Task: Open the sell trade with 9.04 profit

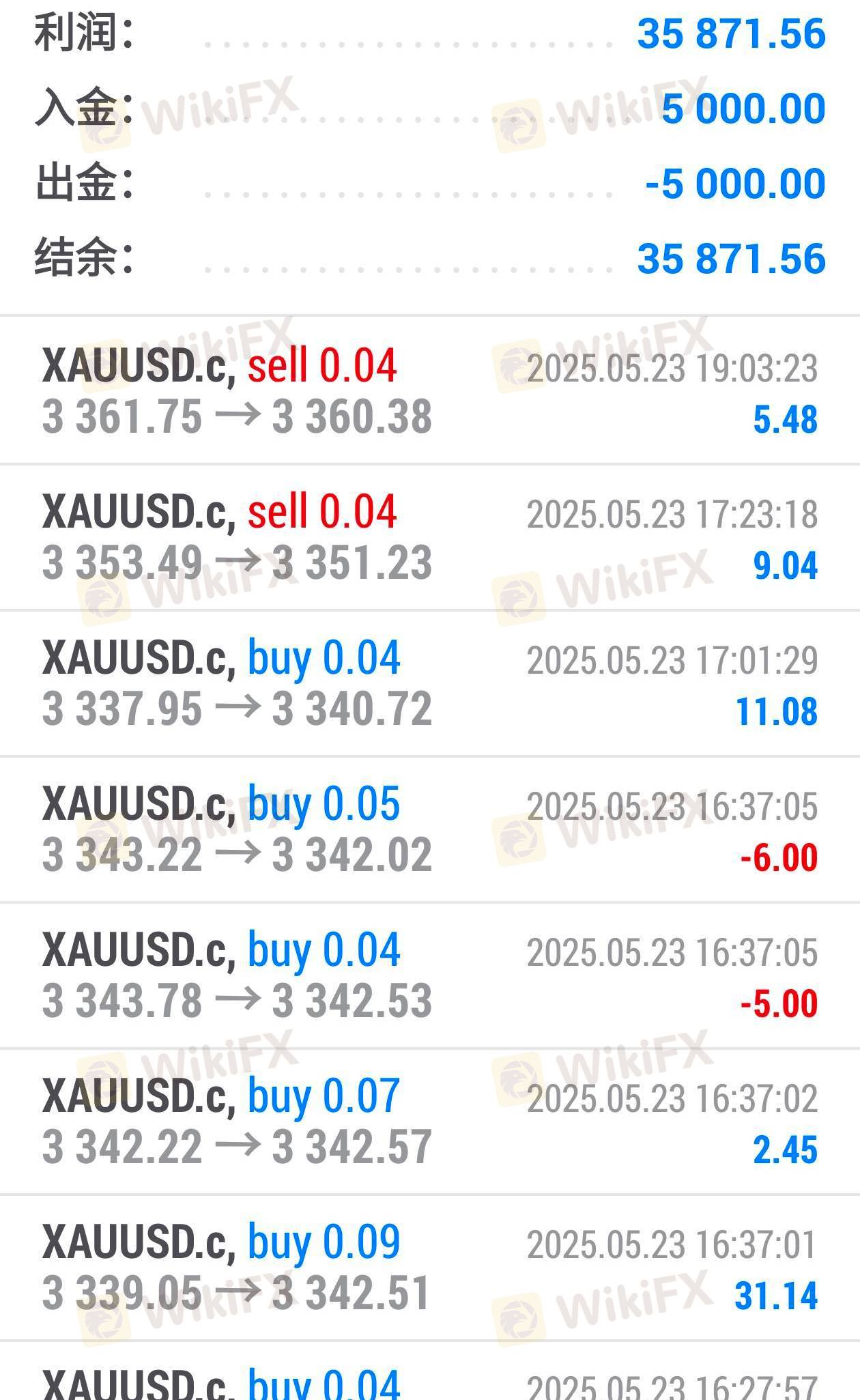Action: 430,537
